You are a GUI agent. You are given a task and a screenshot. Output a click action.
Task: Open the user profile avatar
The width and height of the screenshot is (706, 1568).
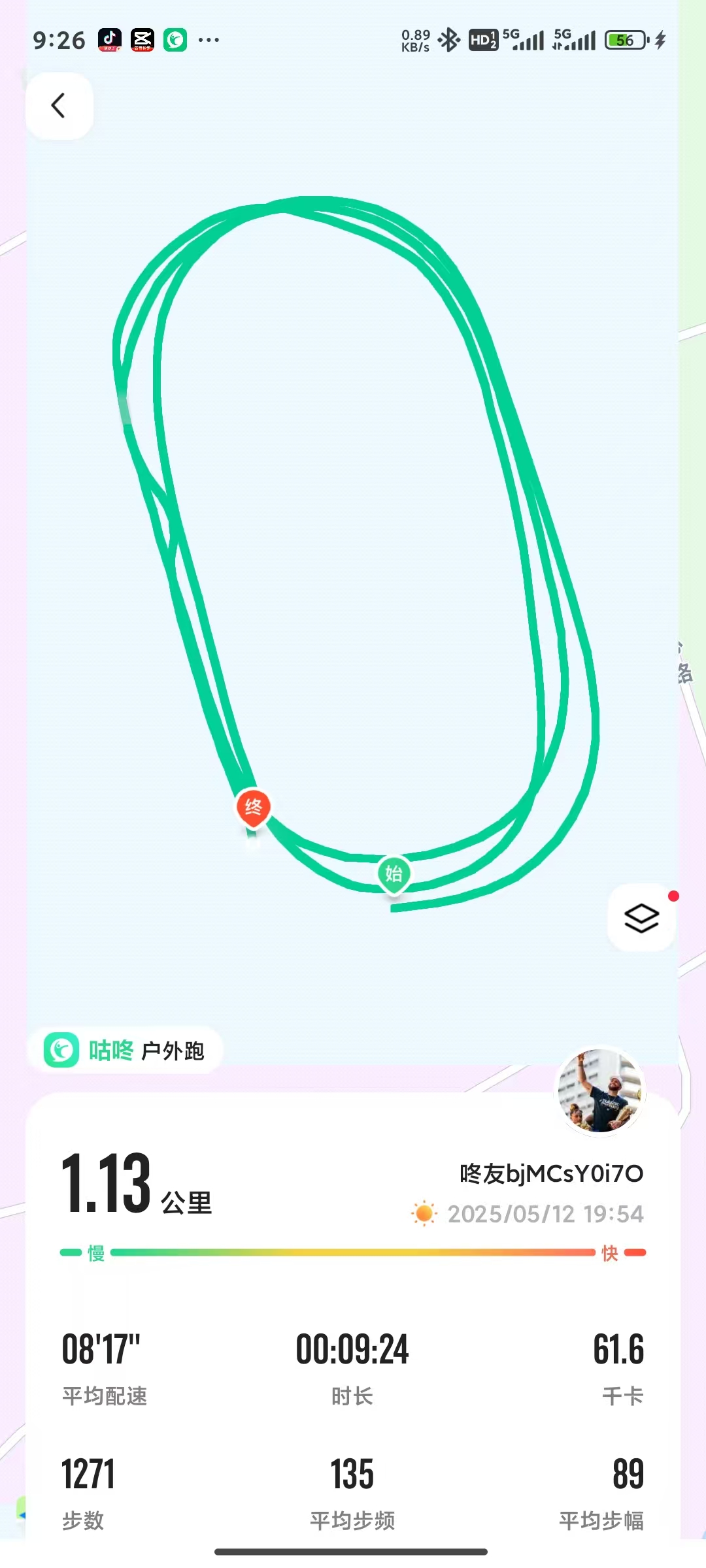click(x=600, y=1091)
